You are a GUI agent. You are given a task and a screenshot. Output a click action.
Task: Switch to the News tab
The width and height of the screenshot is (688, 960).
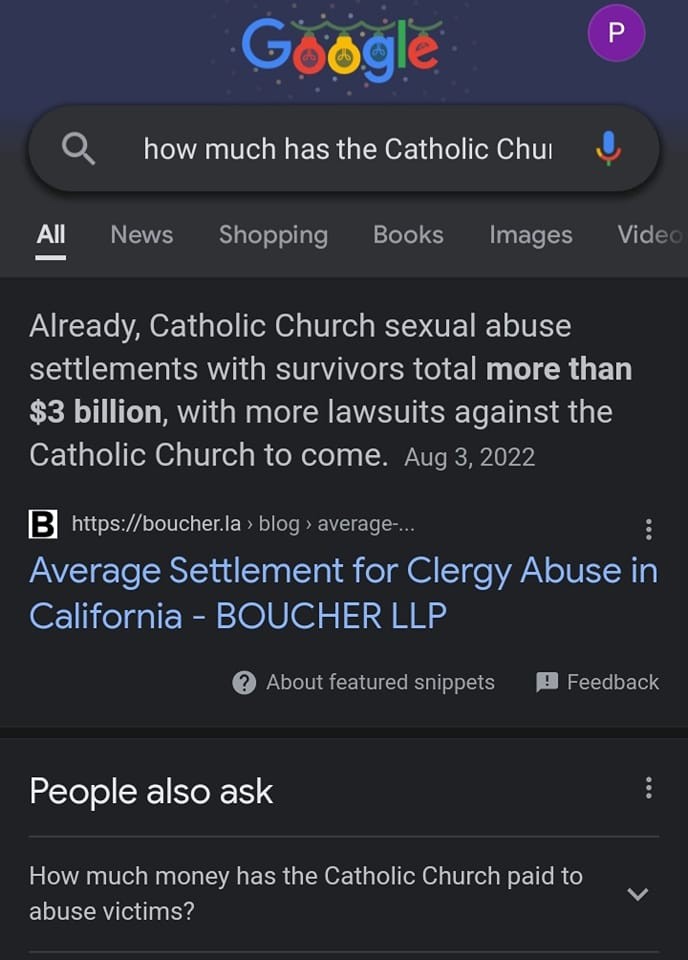coord(141,234)
